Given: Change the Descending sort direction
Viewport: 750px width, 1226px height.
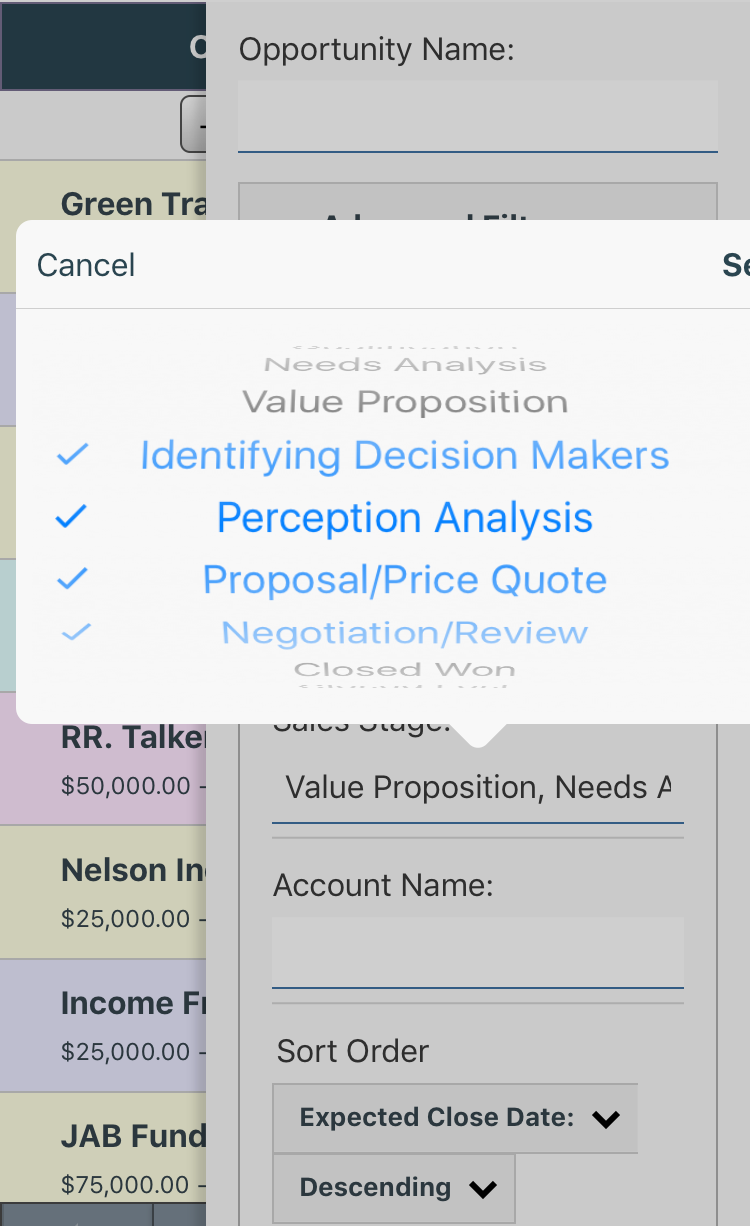Looking at the screenshot, I should click(394, 1188).
